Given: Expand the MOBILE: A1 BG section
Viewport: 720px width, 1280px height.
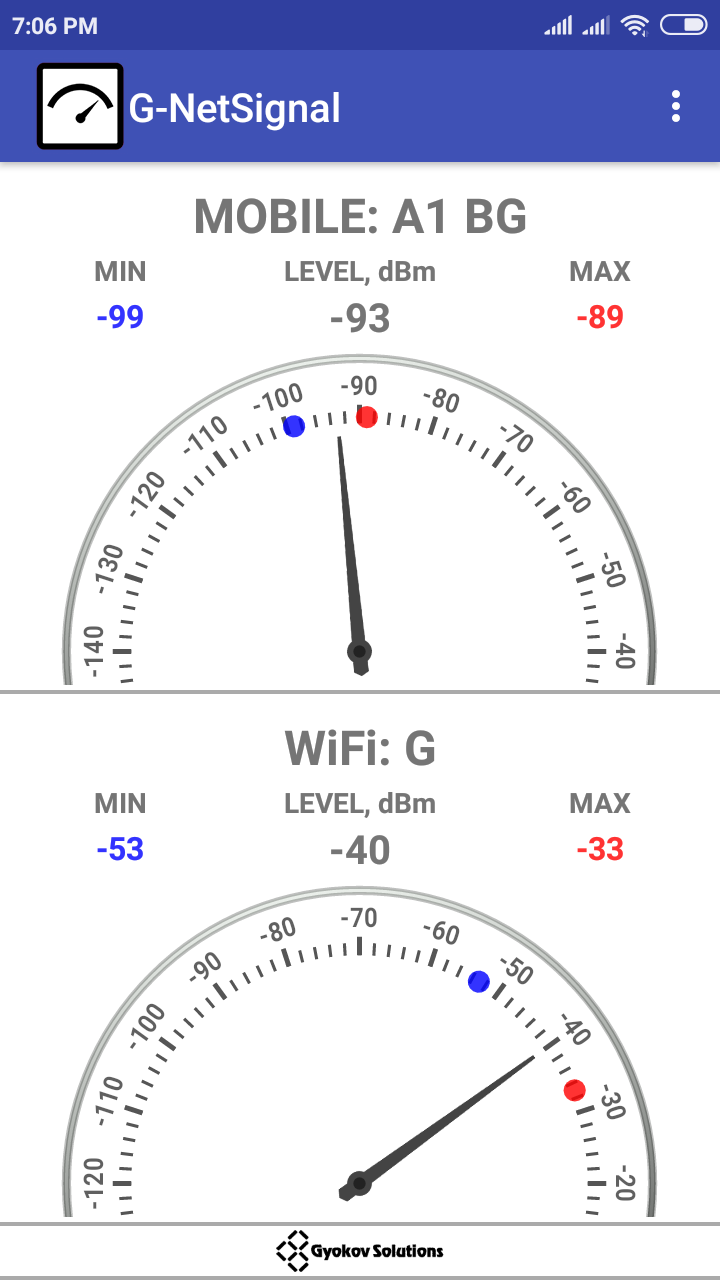Looking at the screenshot, I should click(360, 216).
